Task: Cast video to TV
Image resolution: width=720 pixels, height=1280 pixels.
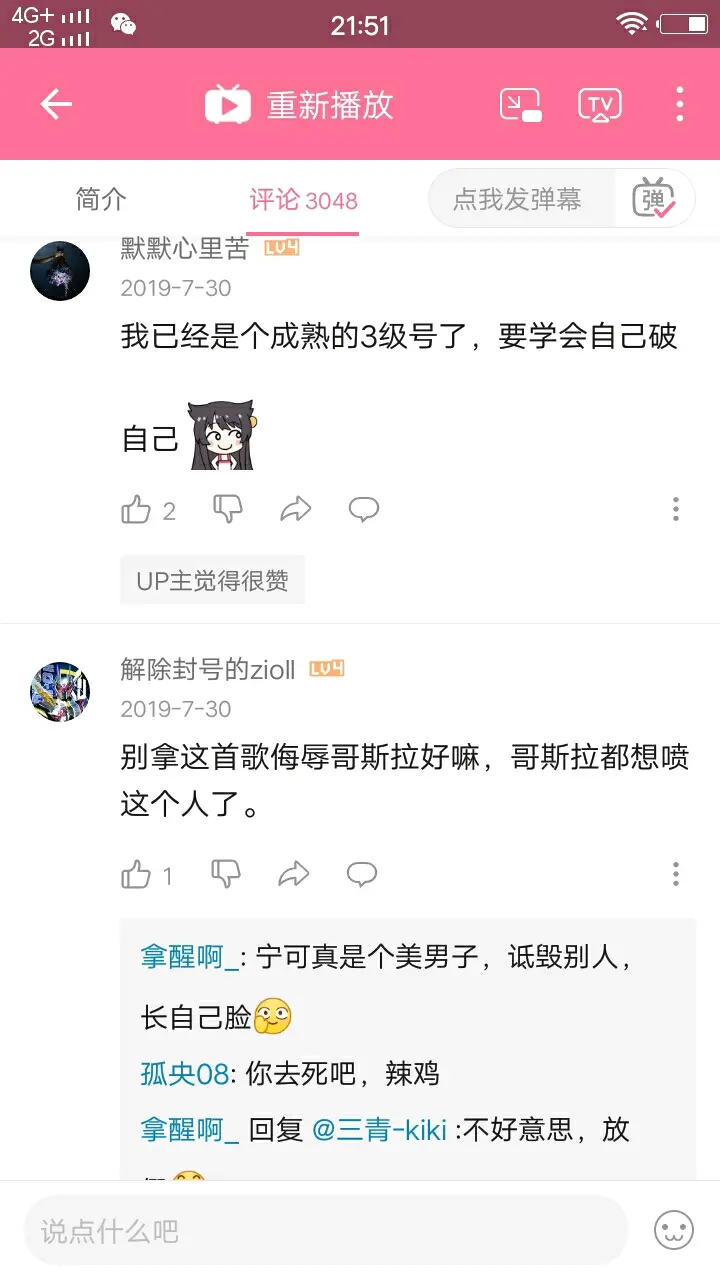Action: (x=599, y=105)
